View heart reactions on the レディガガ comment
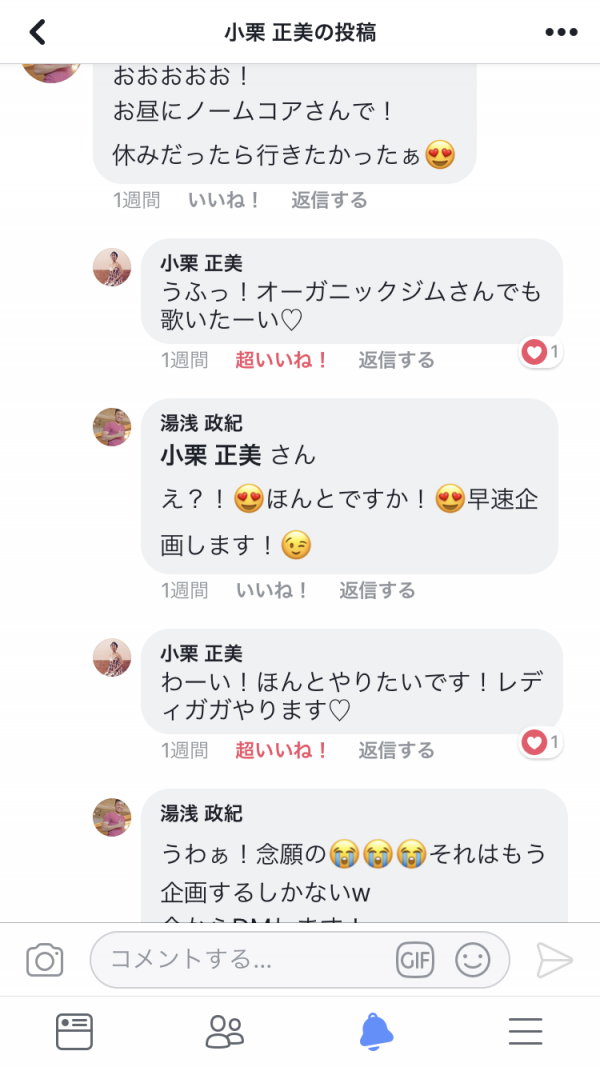 click(541, 742)
